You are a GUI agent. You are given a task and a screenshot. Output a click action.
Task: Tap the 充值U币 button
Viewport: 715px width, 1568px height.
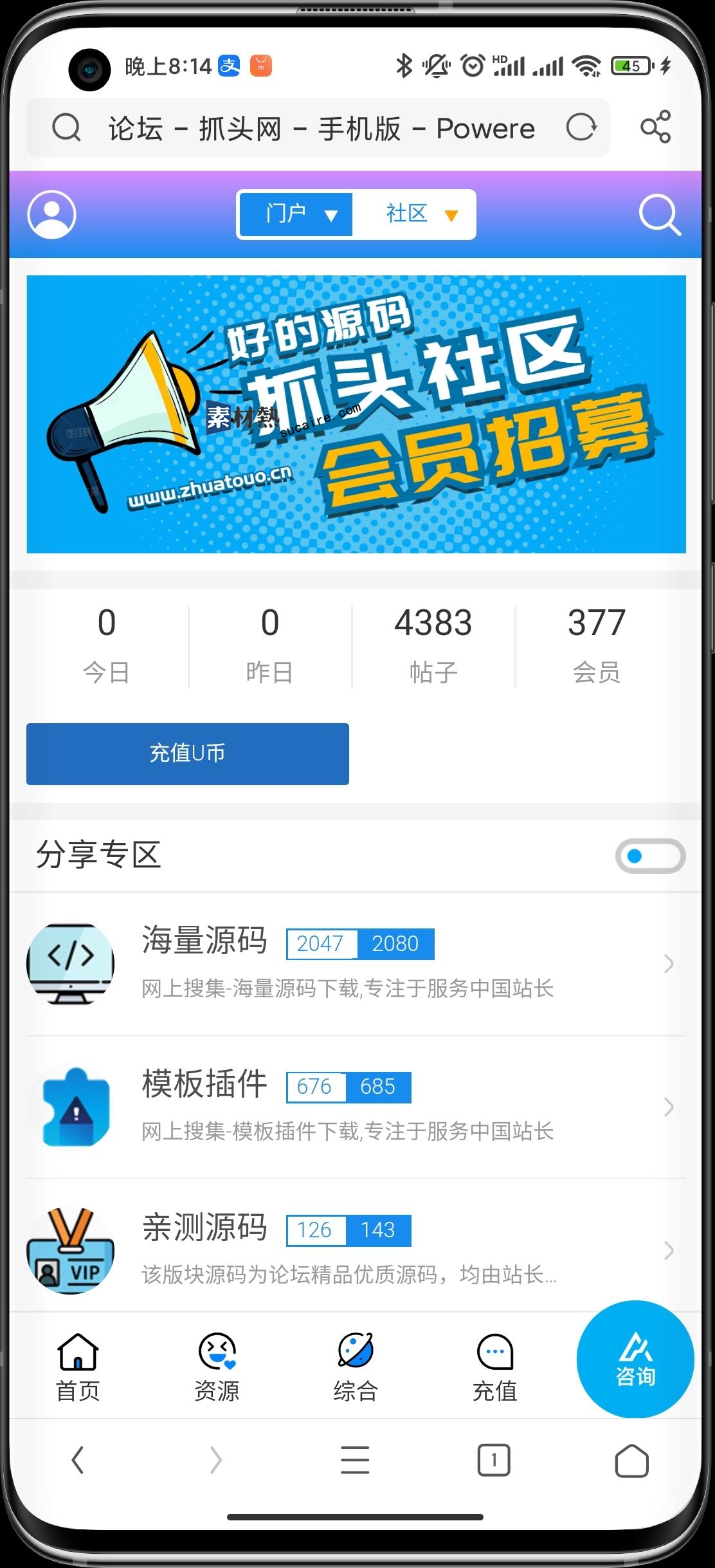coord(188,753)
